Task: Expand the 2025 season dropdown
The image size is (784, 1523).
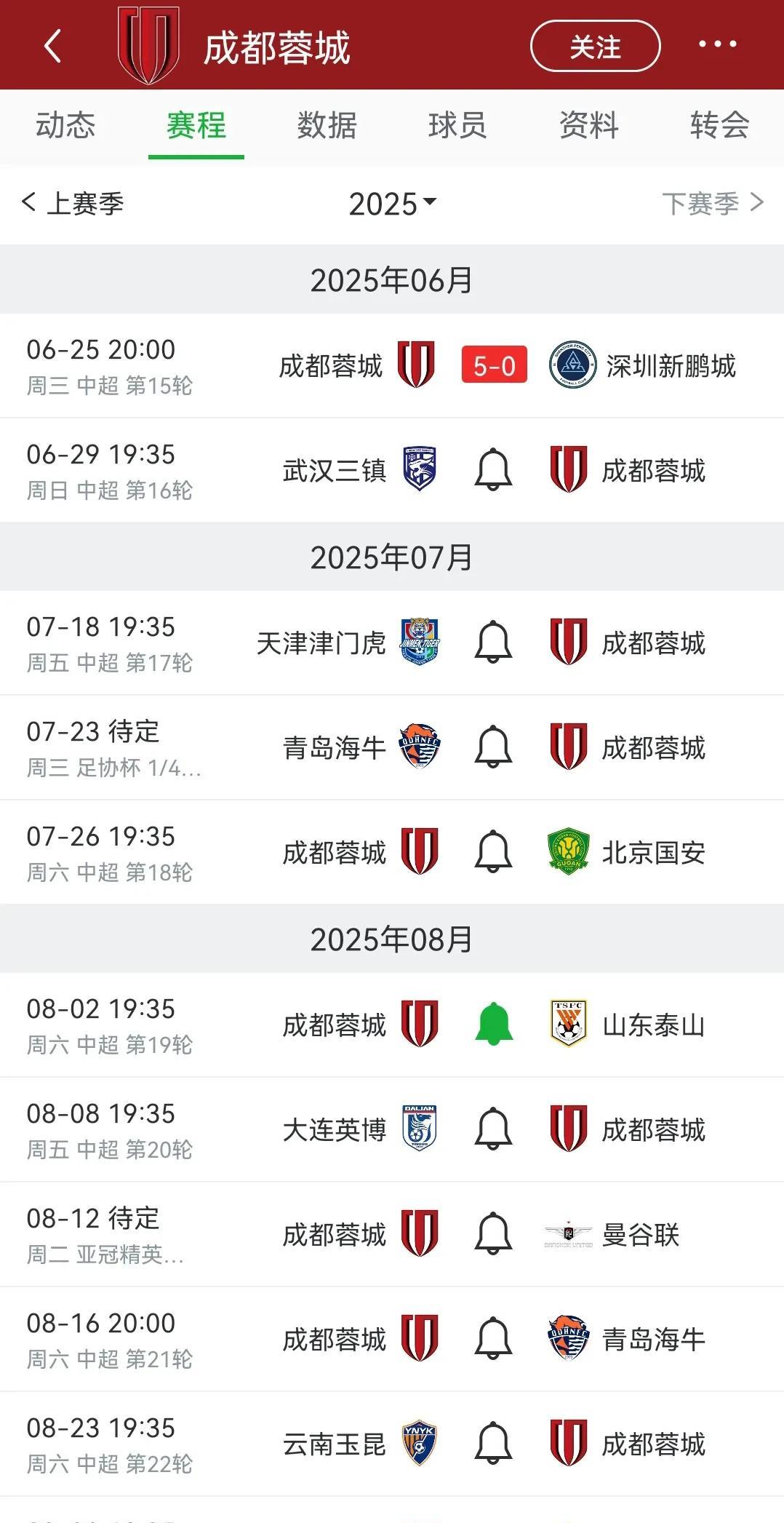Action: click(x=393, y=204)
